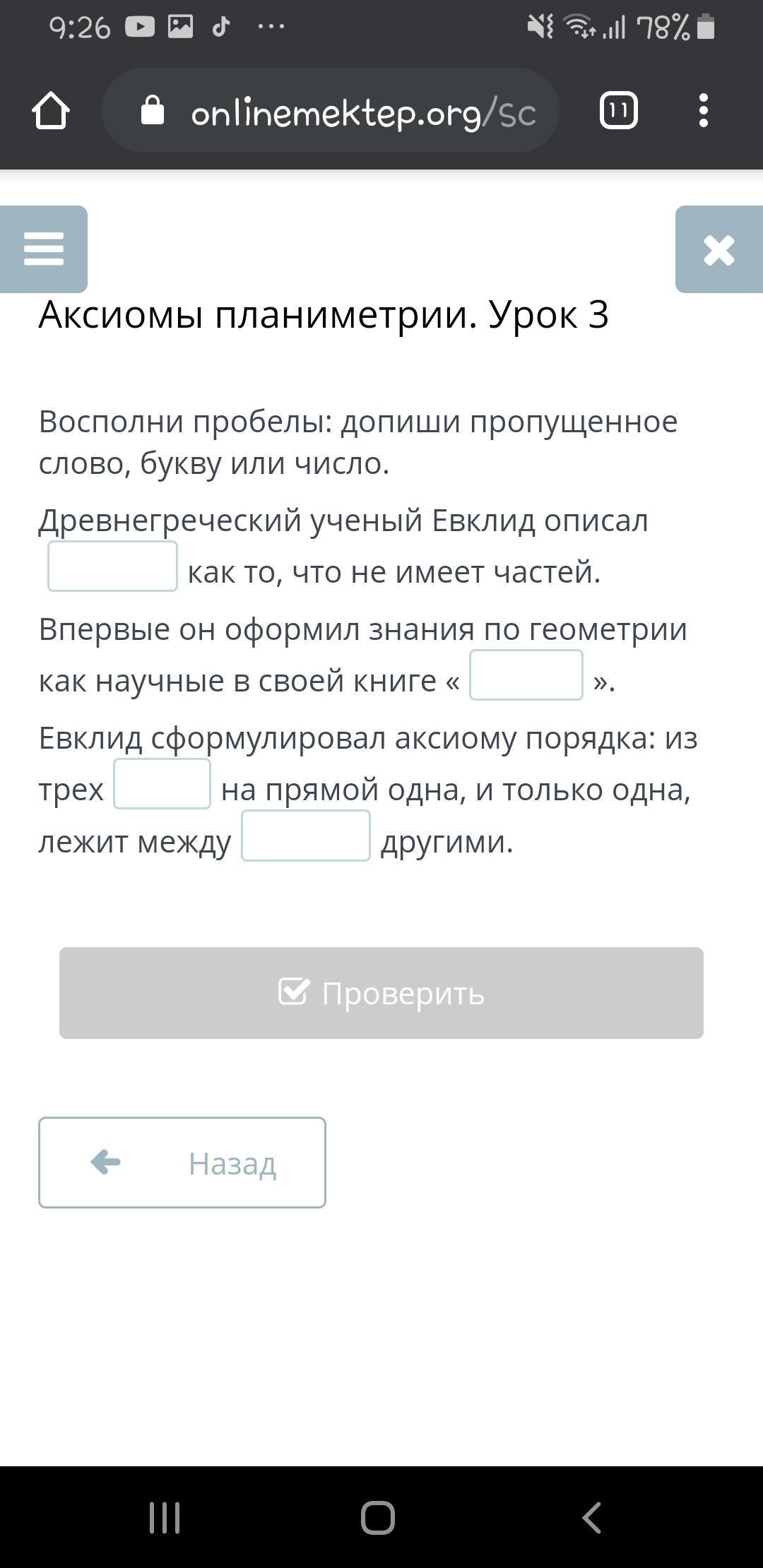Focus the blank before "как то, что не имеет частей"
Viewport: 763px width, 1568px height.
click(112, 566)
